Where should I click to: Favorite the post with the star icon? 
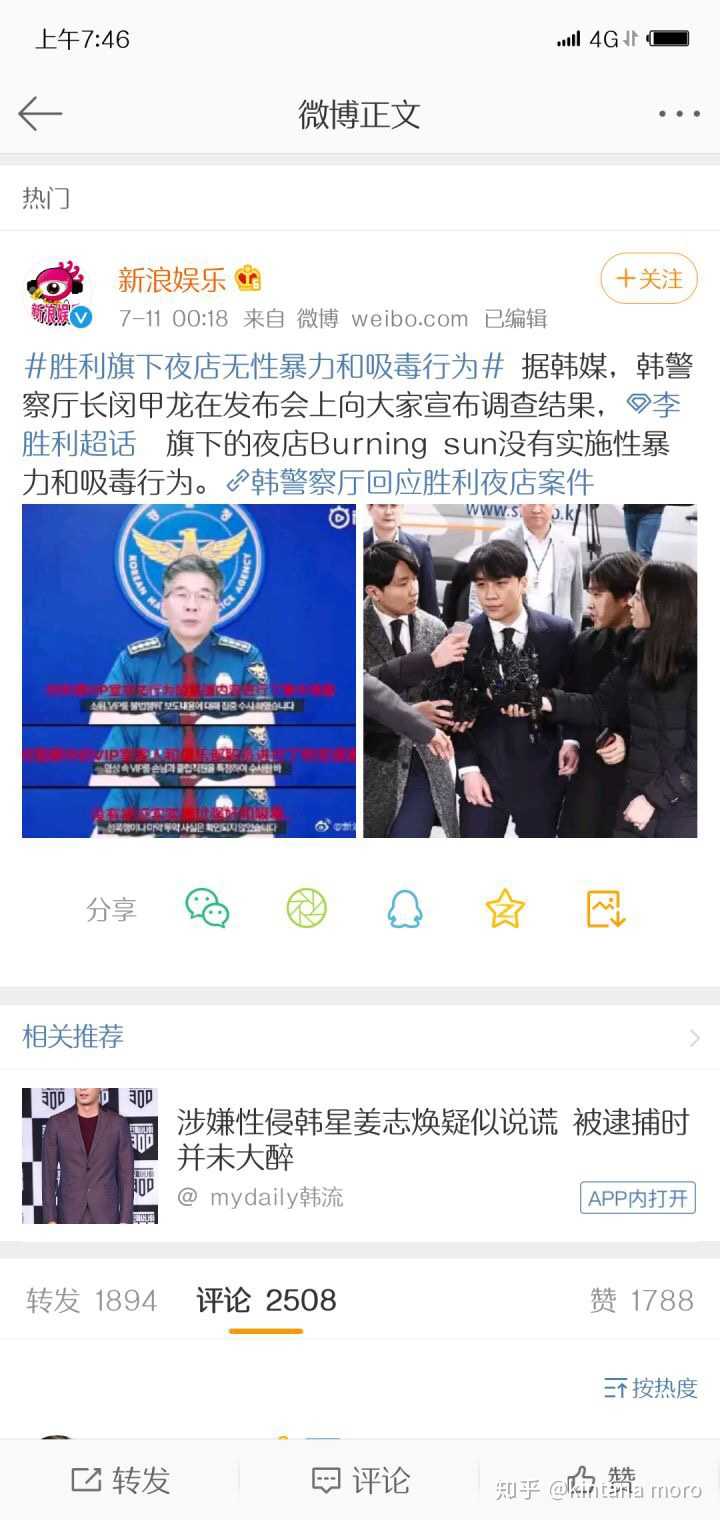coord(504,908)
